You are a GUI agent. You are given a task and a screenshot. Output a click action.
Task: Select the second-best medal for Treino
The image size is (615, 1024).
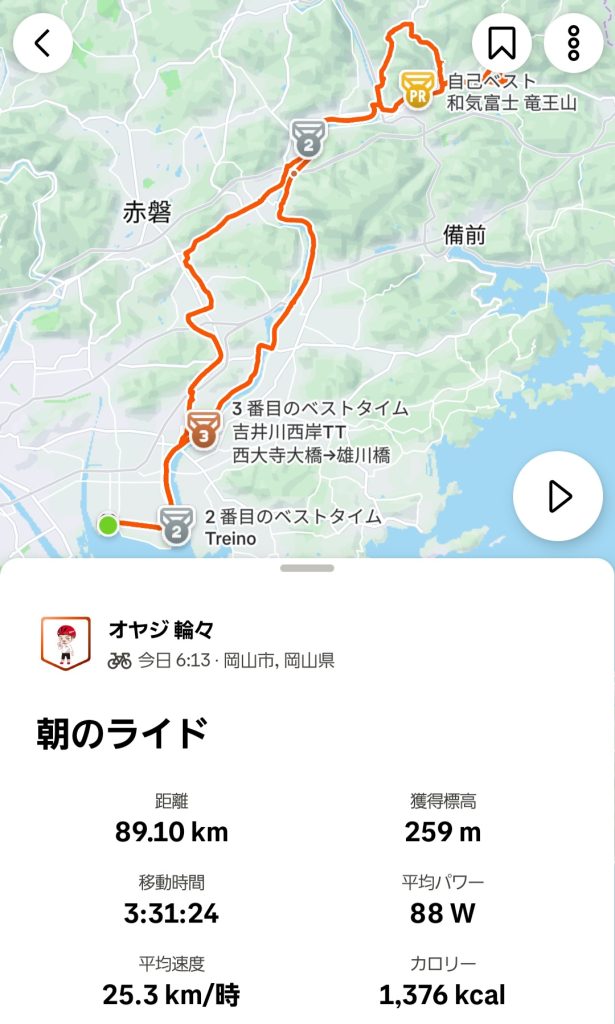(177, 525)
